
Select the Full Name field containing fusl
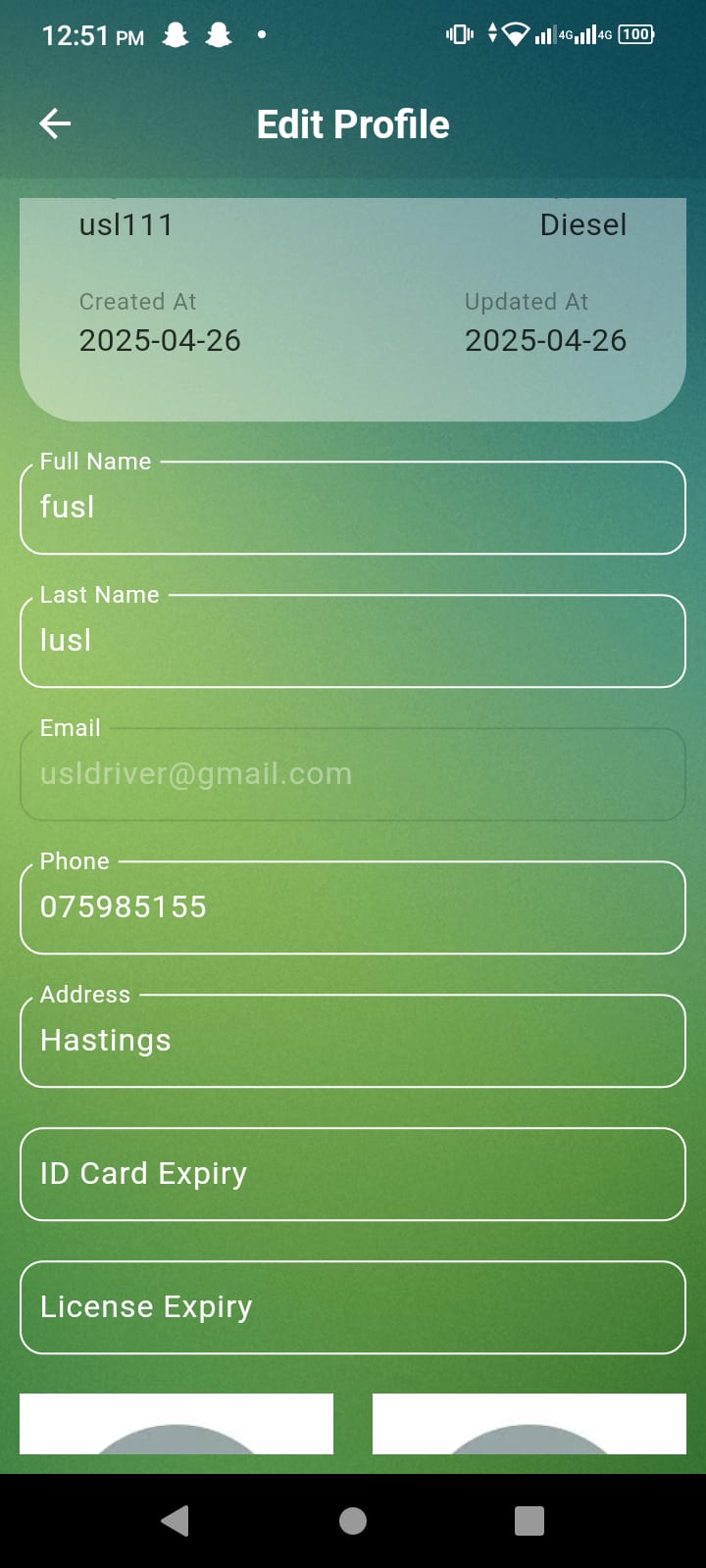(353, 508)
